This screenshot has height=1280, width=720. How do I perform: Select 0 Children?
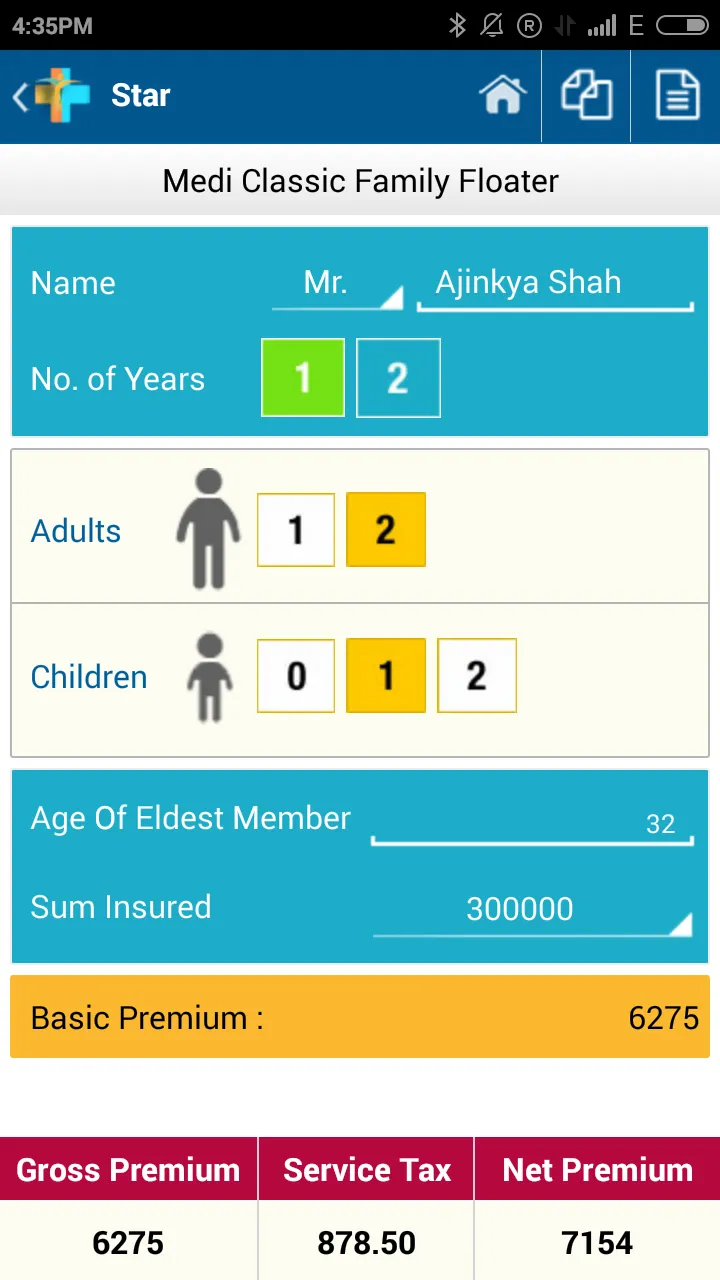tap(296, 676)
